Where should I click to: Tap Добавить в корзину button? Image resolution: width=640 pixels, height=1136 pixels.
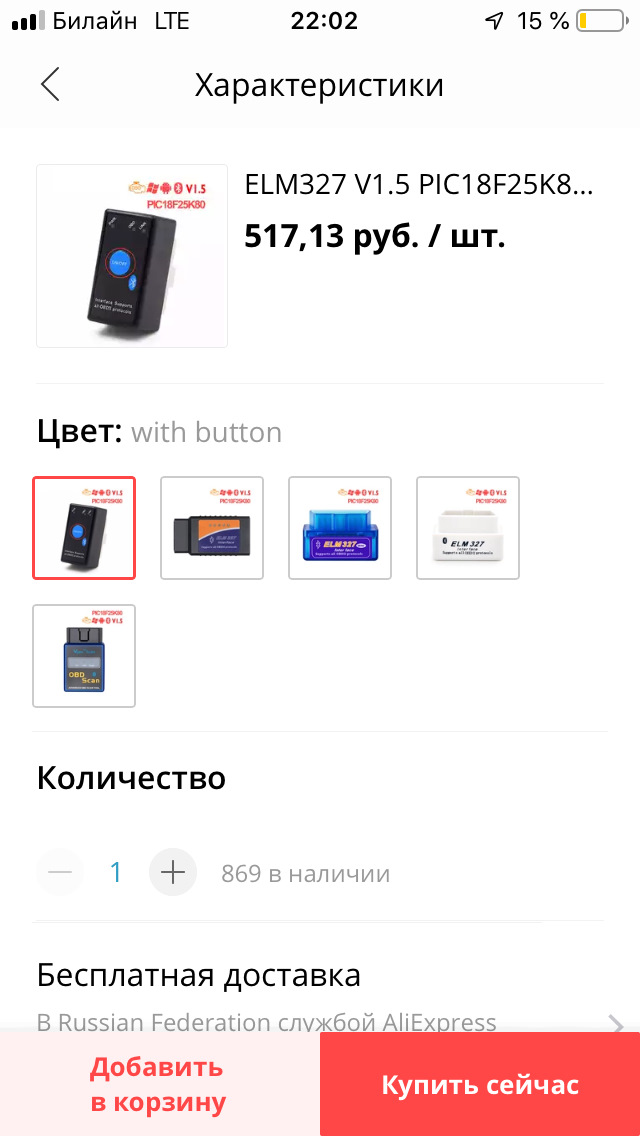pyautogui.click(x=159, y=1085)
